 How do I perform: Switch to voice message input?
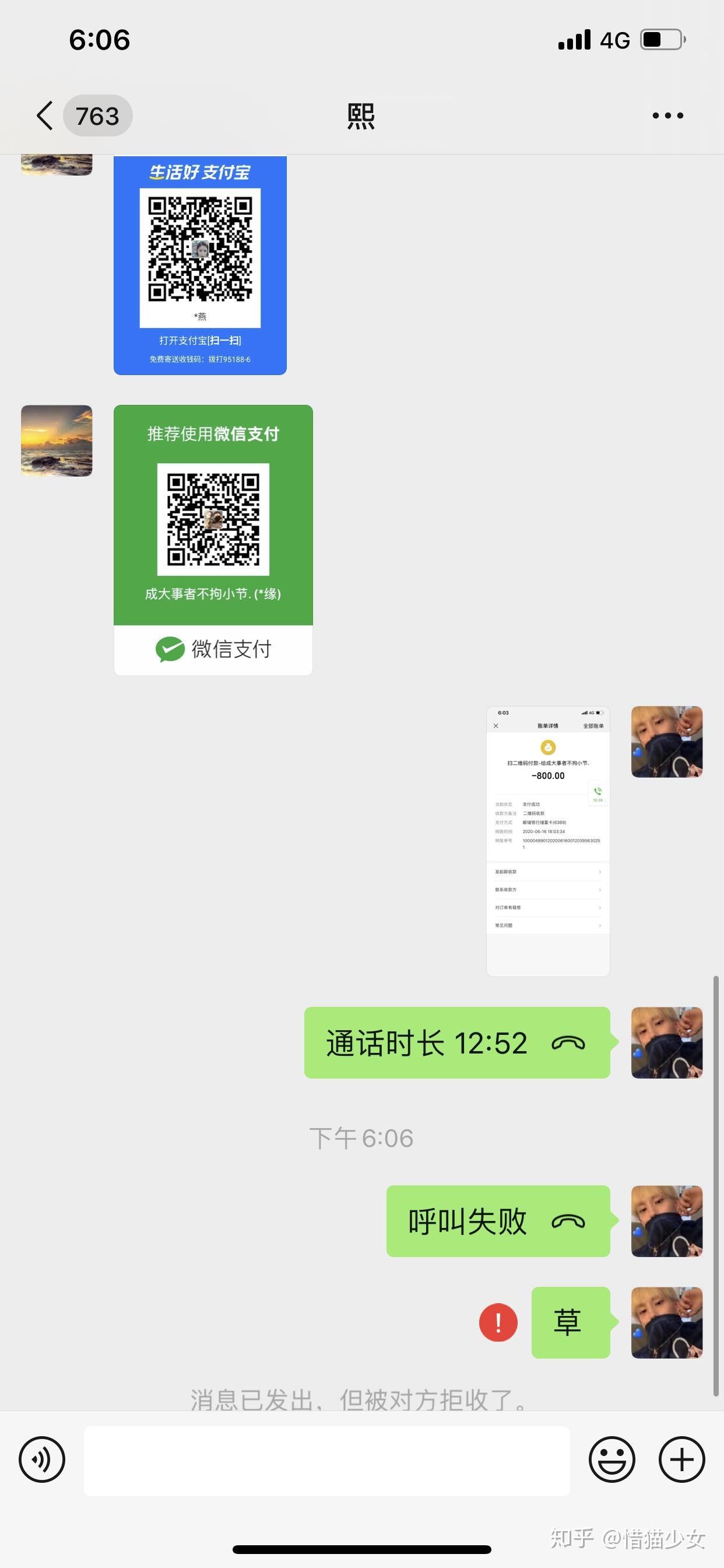(x=42, y=1459)
